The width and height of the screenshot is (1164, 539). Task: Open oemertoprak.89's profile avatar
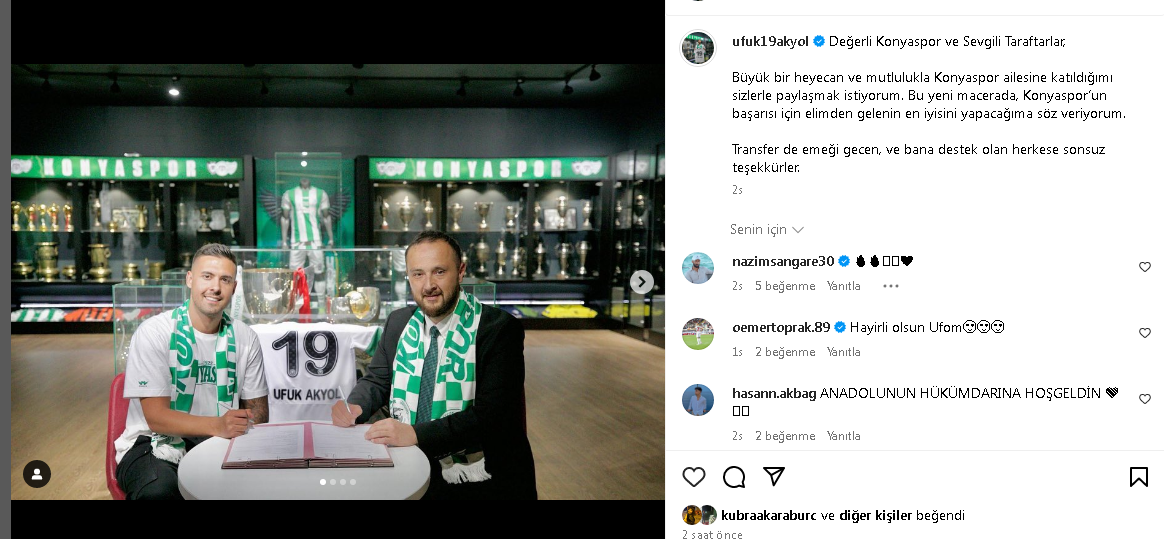tap(698, 333)
